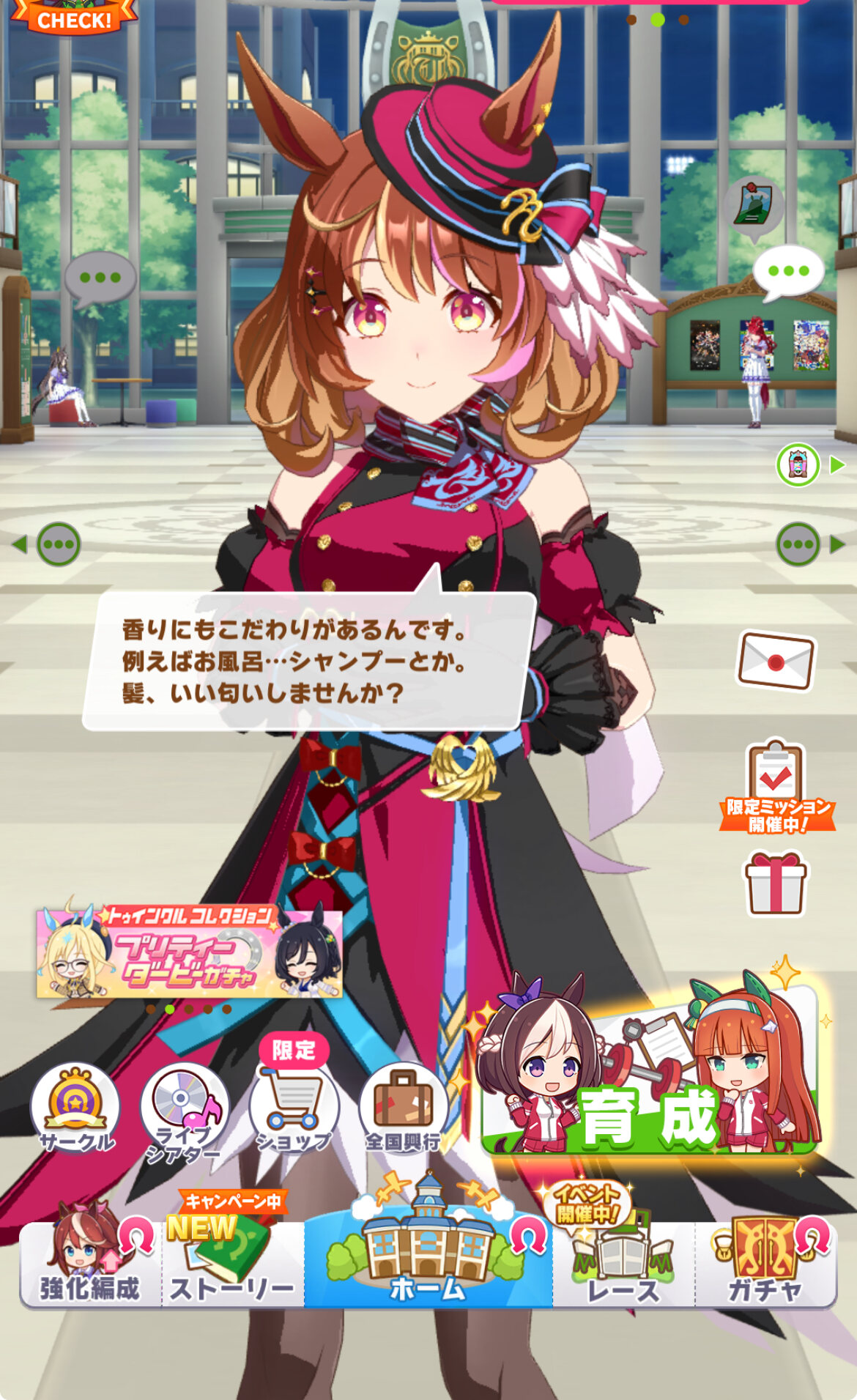Image resolution: width=857 pixels, height=1400 pixels.
Task: Open the character portrait shortcut with arrow
Action: click(798, 464)
